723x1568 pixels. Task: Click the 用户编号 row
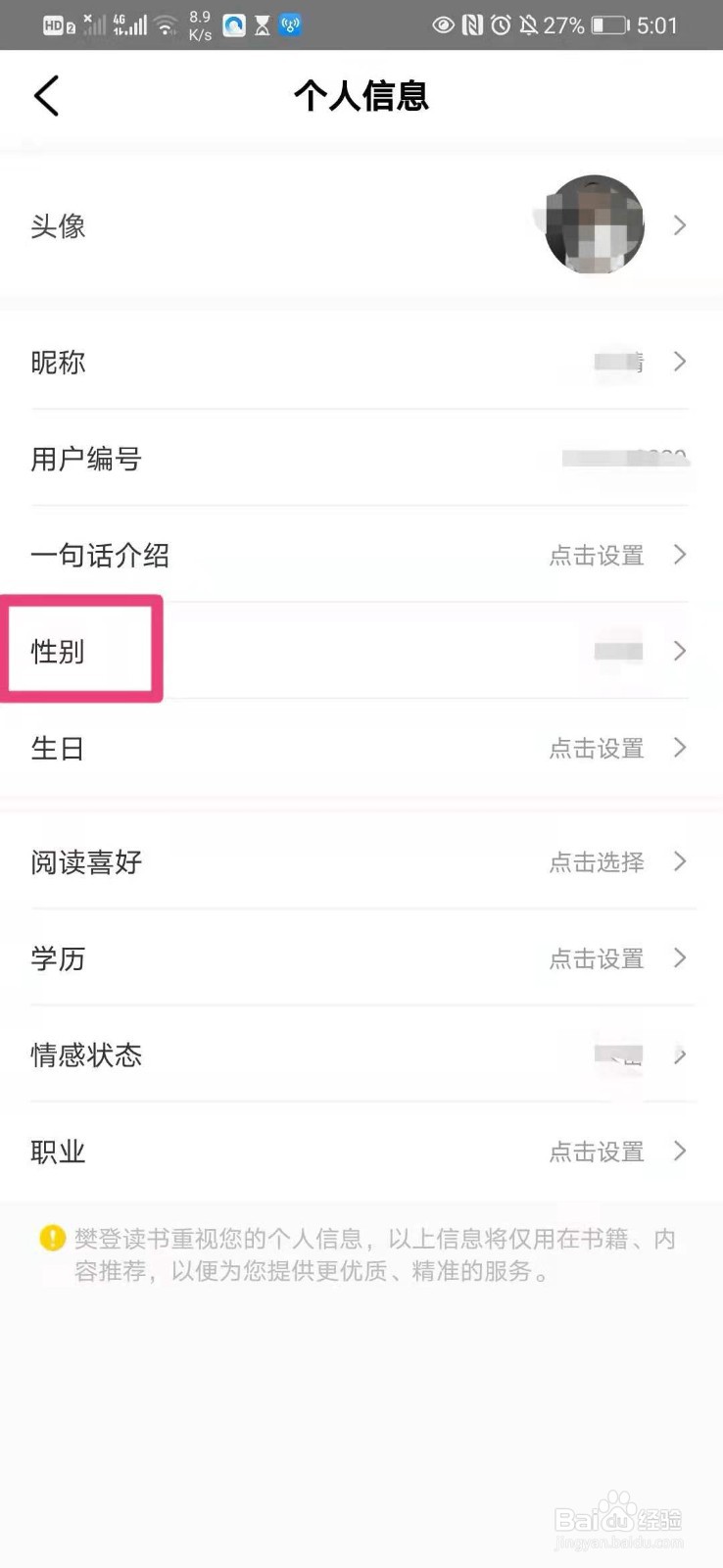(x=361, y=460)
